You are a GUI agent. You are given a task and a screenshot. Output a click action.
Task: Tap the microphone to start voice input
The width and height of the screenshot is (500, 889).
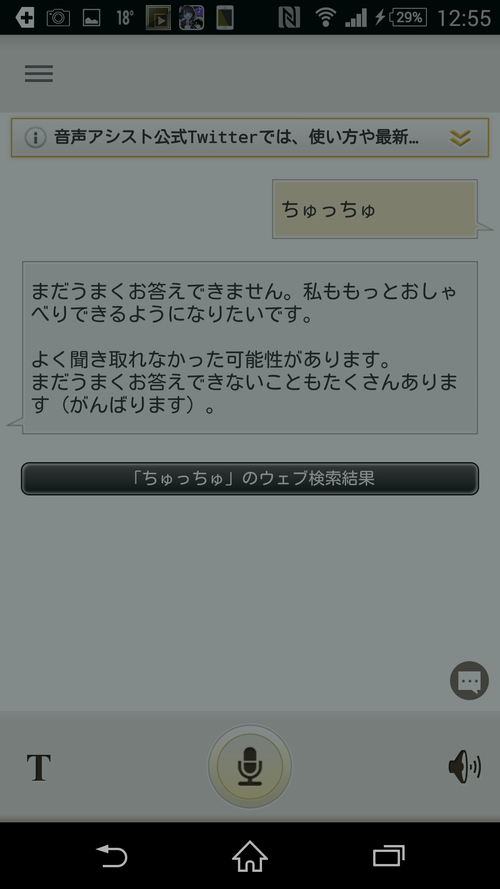tap(250, 767)
